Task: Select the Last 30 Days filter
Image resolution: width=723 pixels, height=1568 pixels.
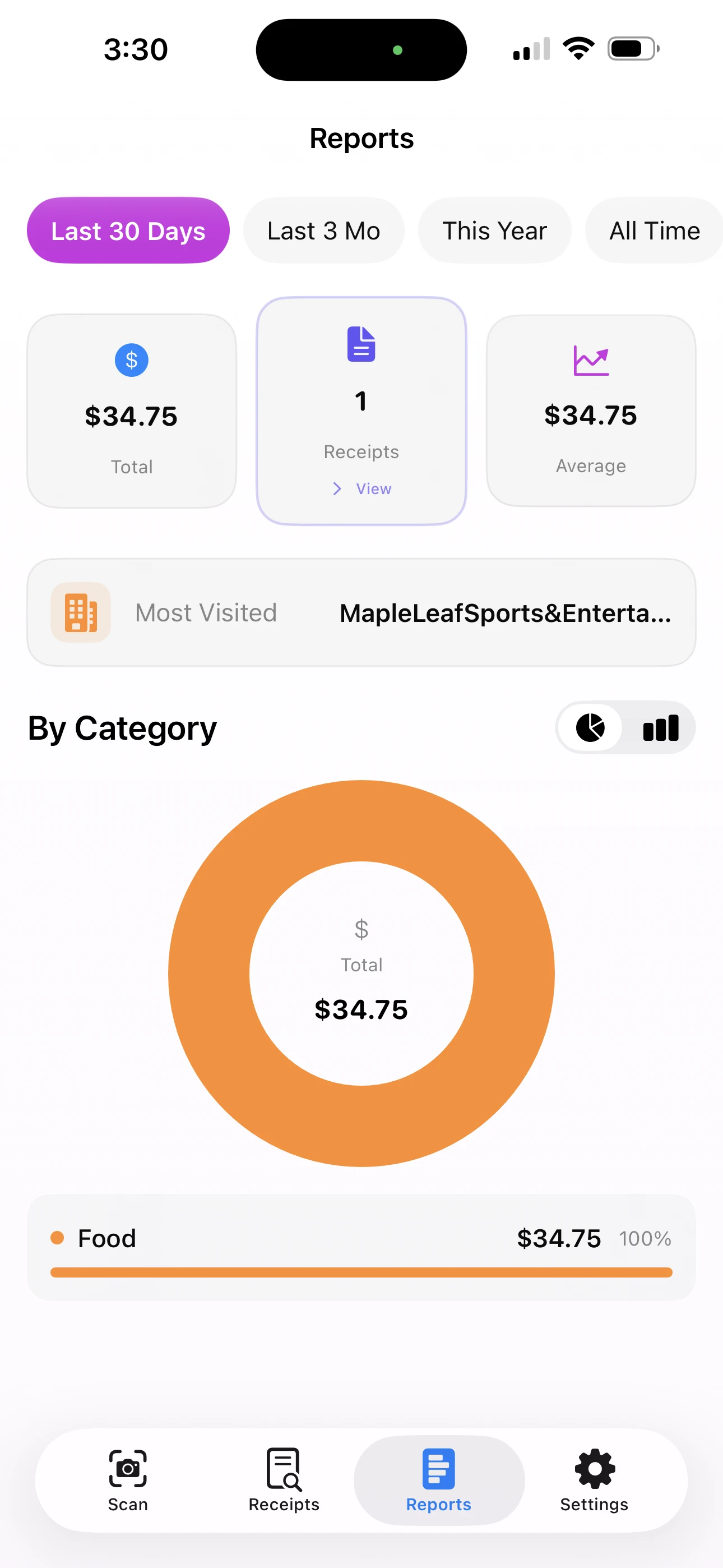Action: pyautogui.click(x=128, y=230)
